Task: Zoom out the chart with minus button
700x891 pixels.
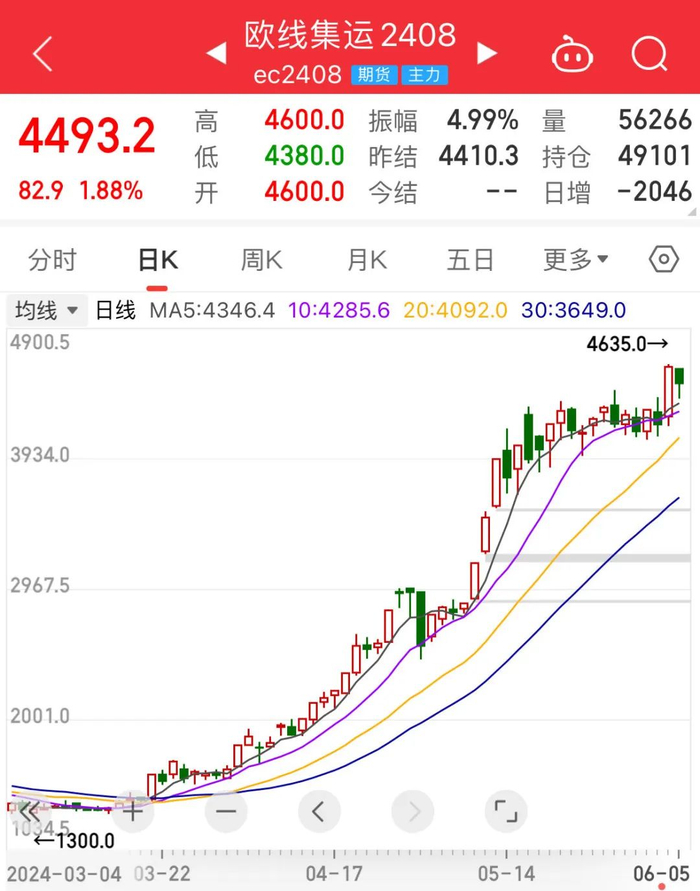Action: tap(226, 811)
